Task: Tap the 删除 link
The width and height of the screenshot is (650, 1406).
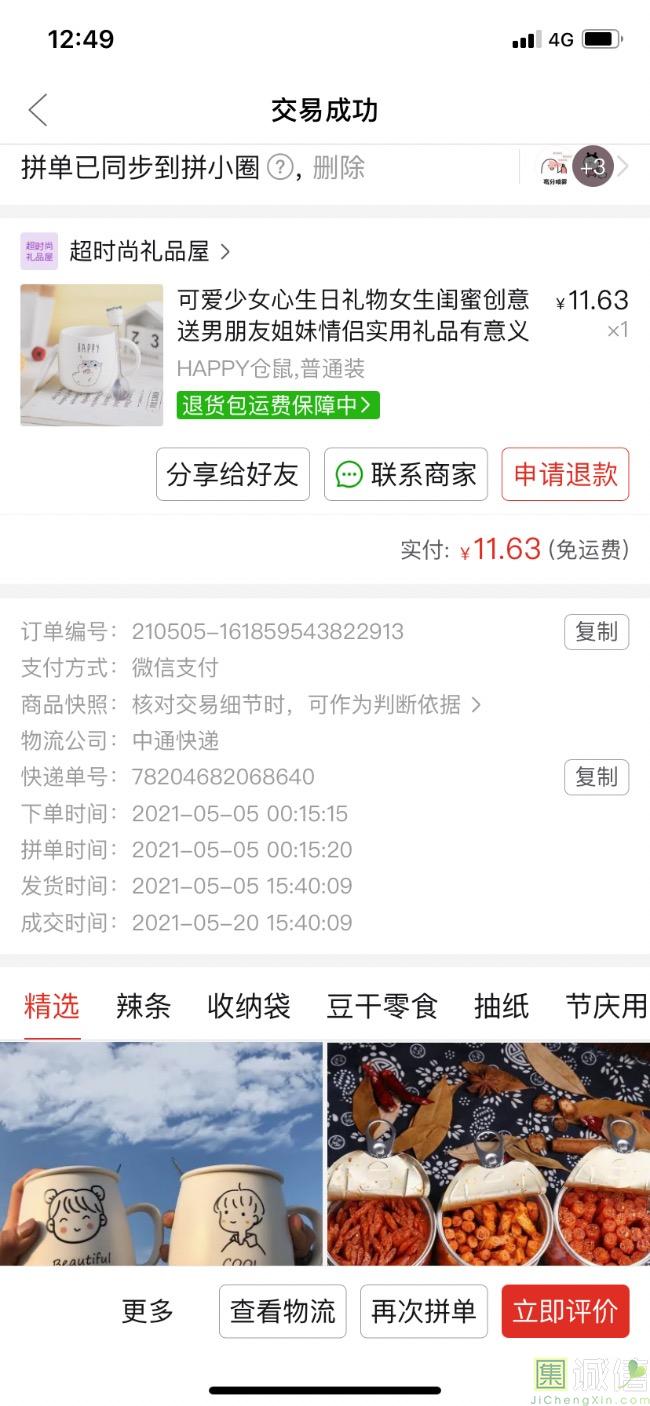Action: 338,168
